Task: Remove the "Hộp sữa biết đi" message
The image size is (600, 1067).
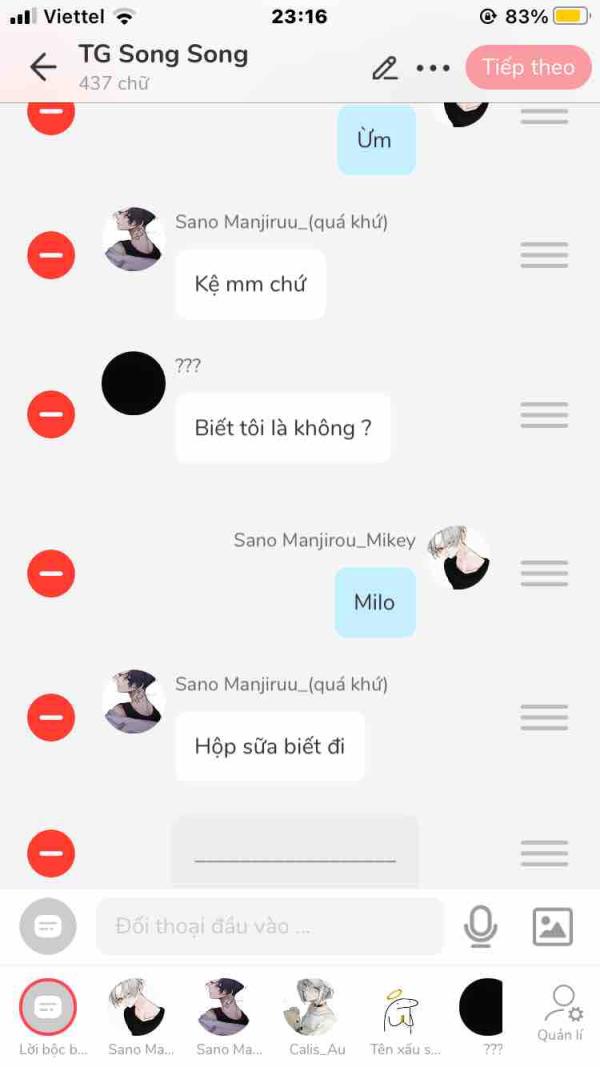Action: tap(51, 717)
